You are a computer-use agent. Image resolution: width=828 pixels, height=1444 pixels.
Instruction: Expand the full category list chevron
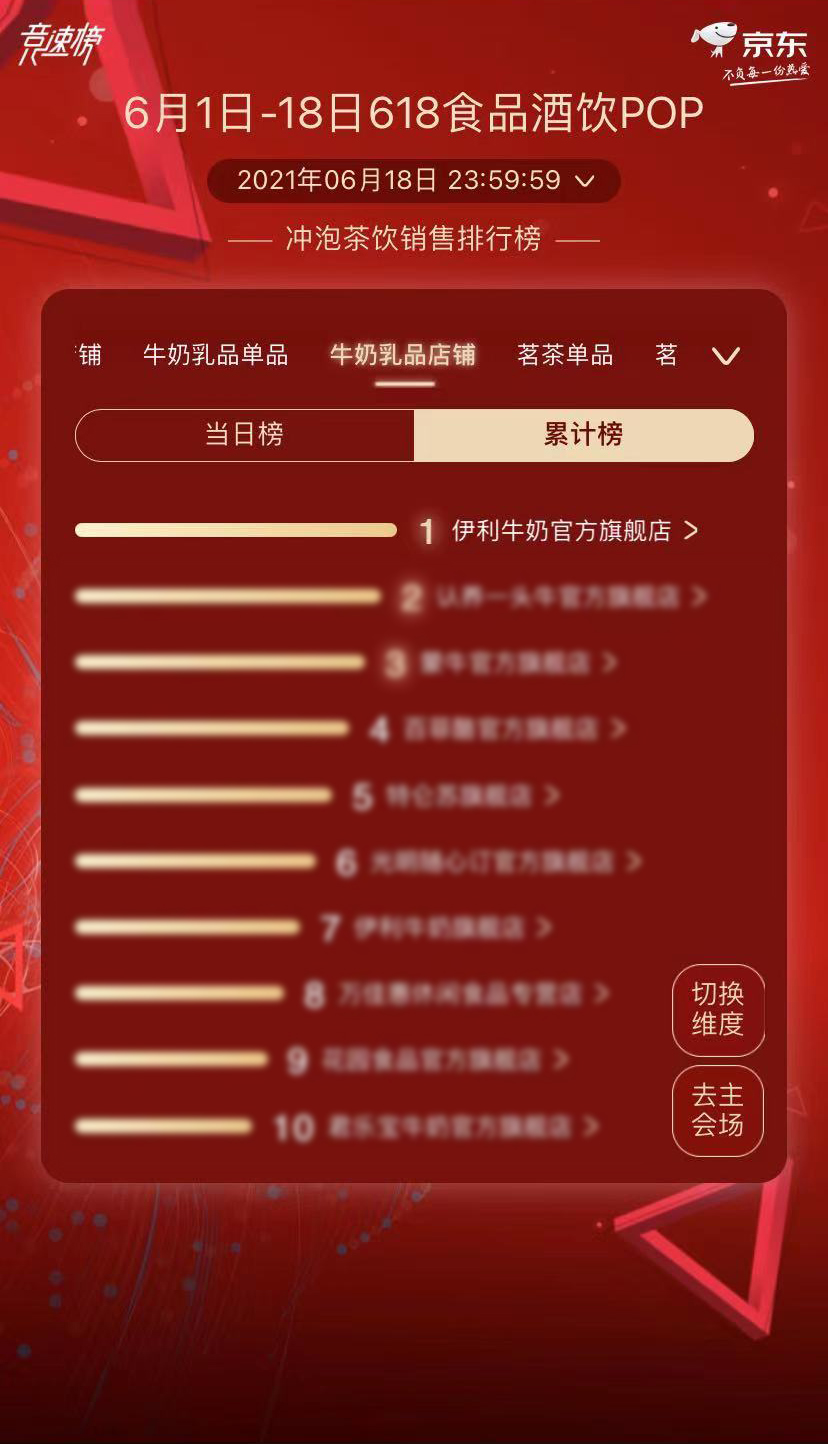(725, 356)
